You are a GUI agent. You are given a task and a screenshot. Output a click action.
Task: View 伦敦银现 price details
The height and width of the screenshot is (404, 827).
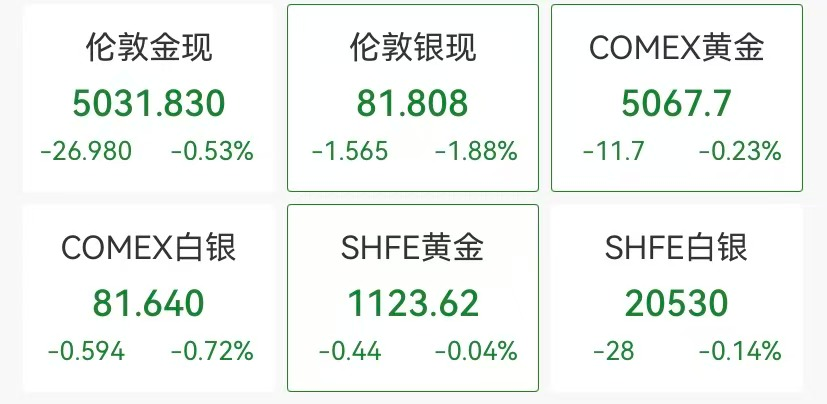click(412, 99)
